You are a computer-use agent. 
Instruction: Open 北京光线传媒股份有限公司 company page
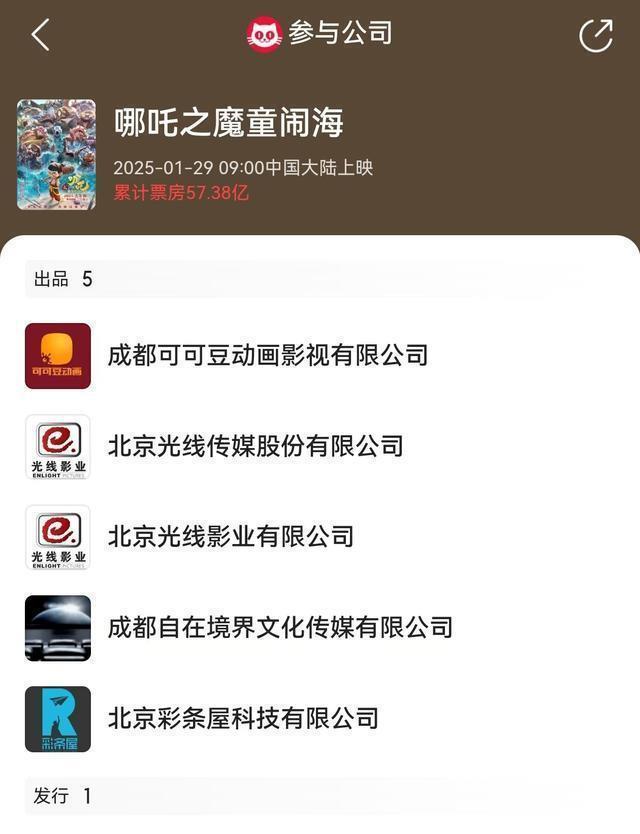pyautogui.click(x=255, y=446)
